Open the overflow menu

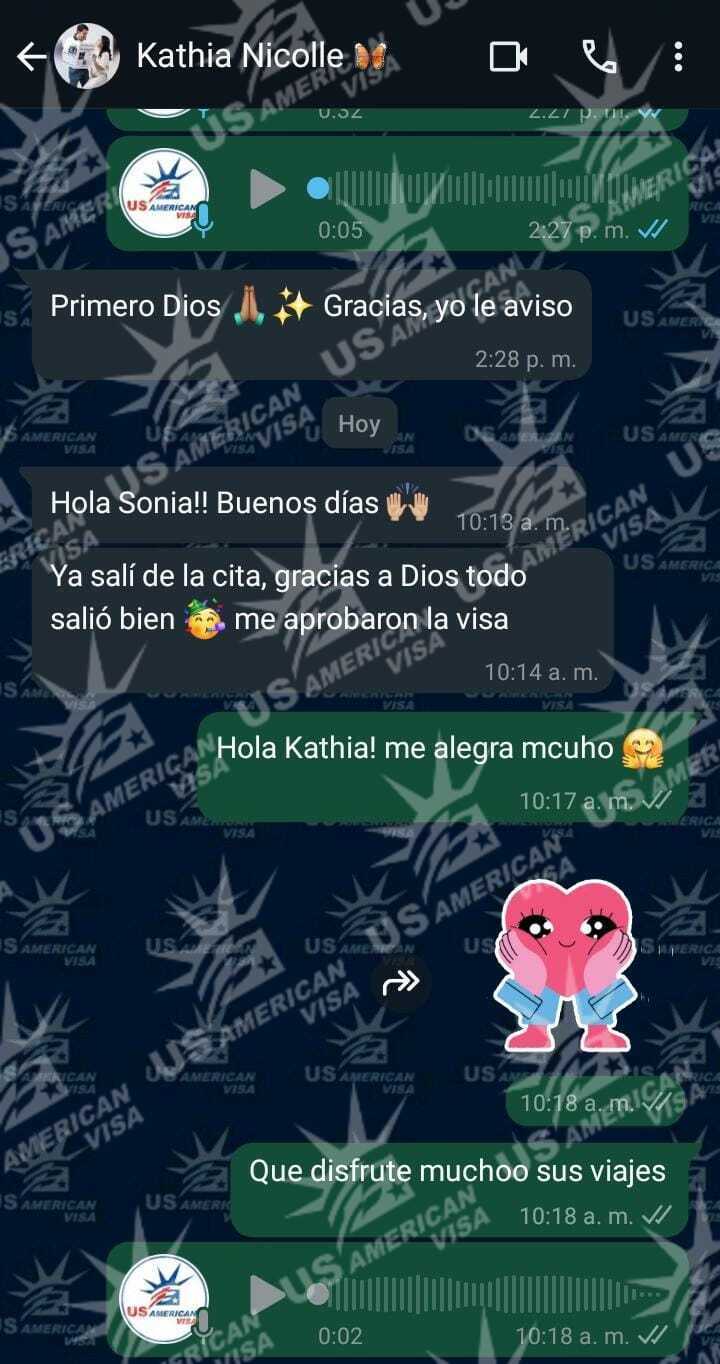click(x=678, y=57)
